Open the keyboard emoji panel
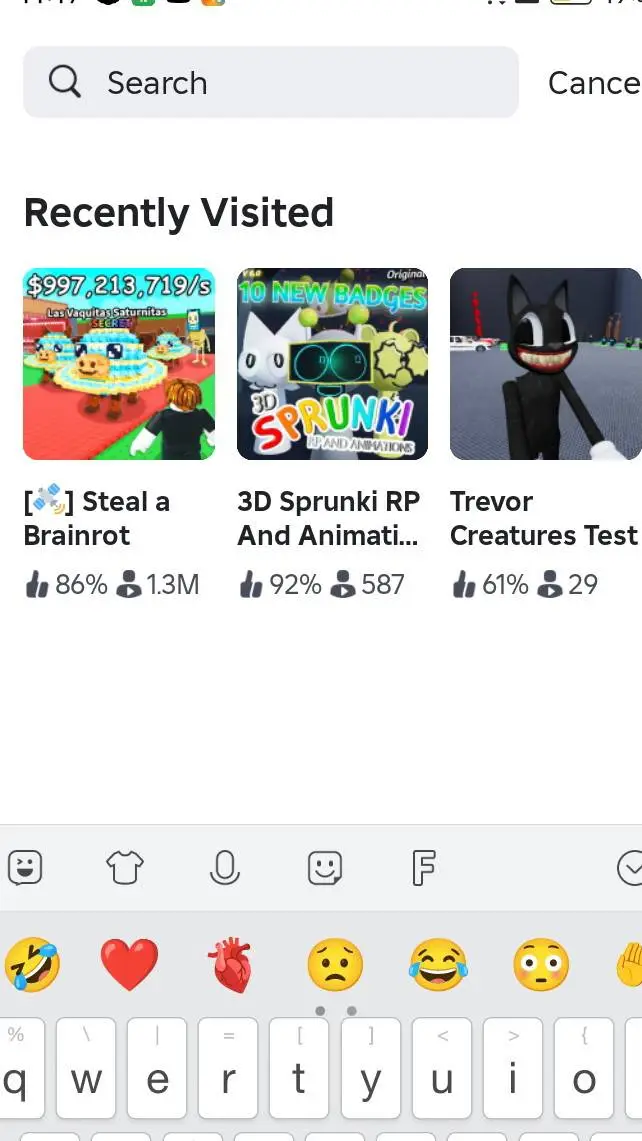Screen dimensions: 642x1141 325,868
